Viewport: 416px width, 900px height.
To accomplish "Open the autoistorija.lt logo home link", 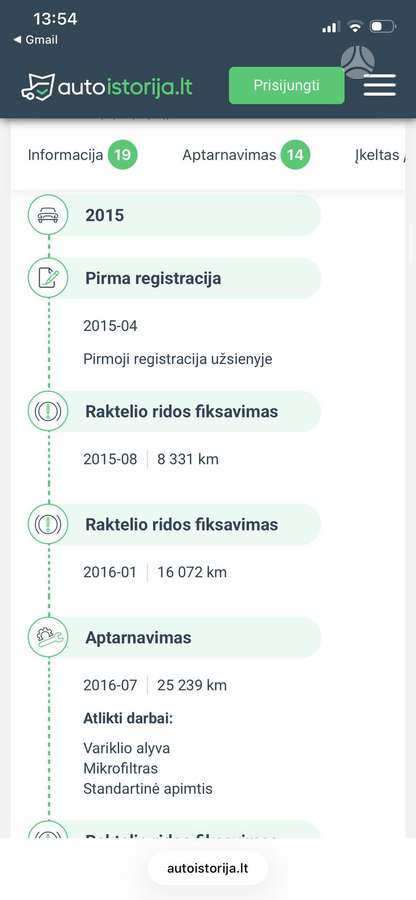I will click(107, 87).
